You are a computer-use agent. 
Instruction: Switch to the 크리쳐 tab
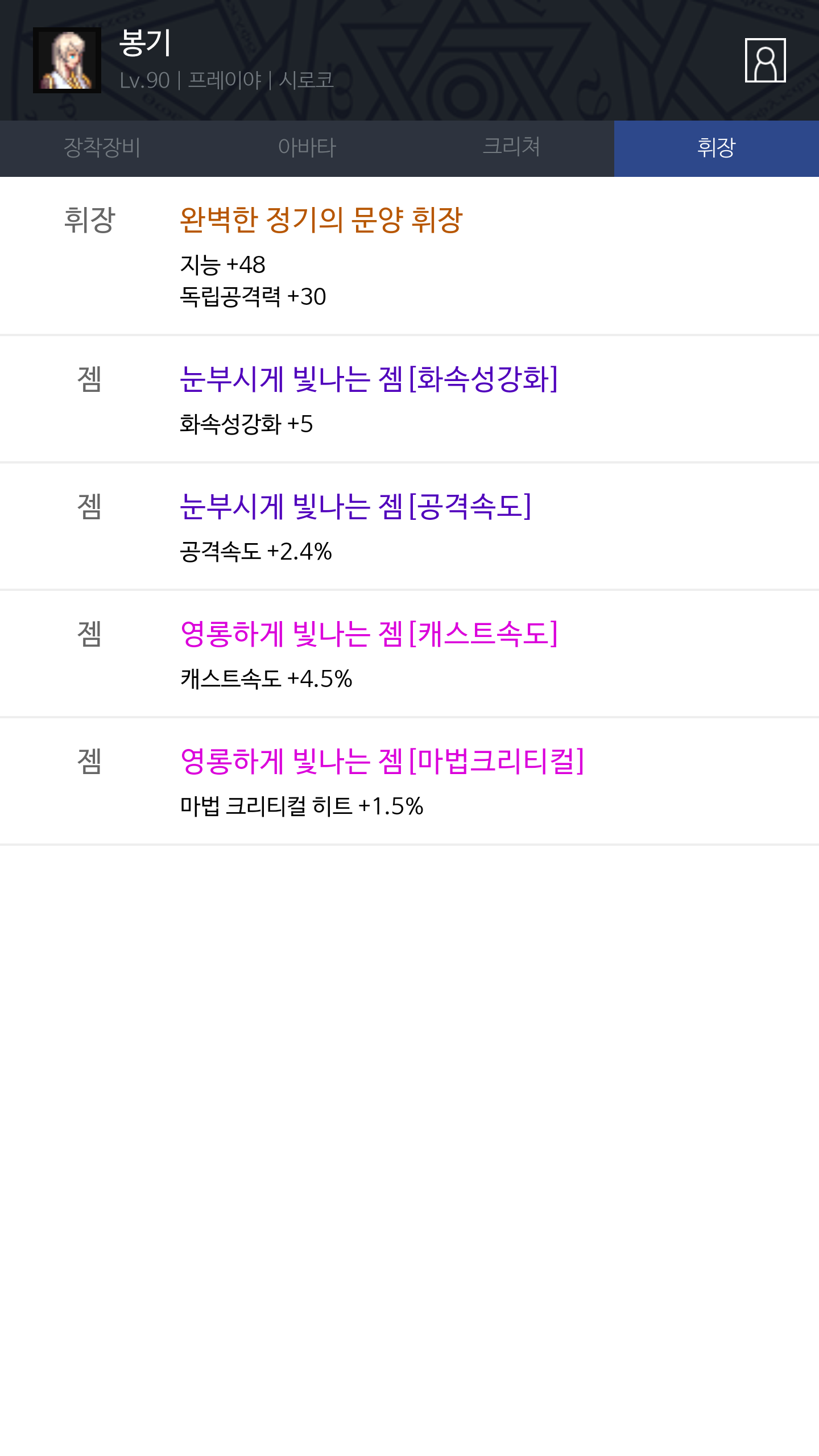tap(512, 148)
